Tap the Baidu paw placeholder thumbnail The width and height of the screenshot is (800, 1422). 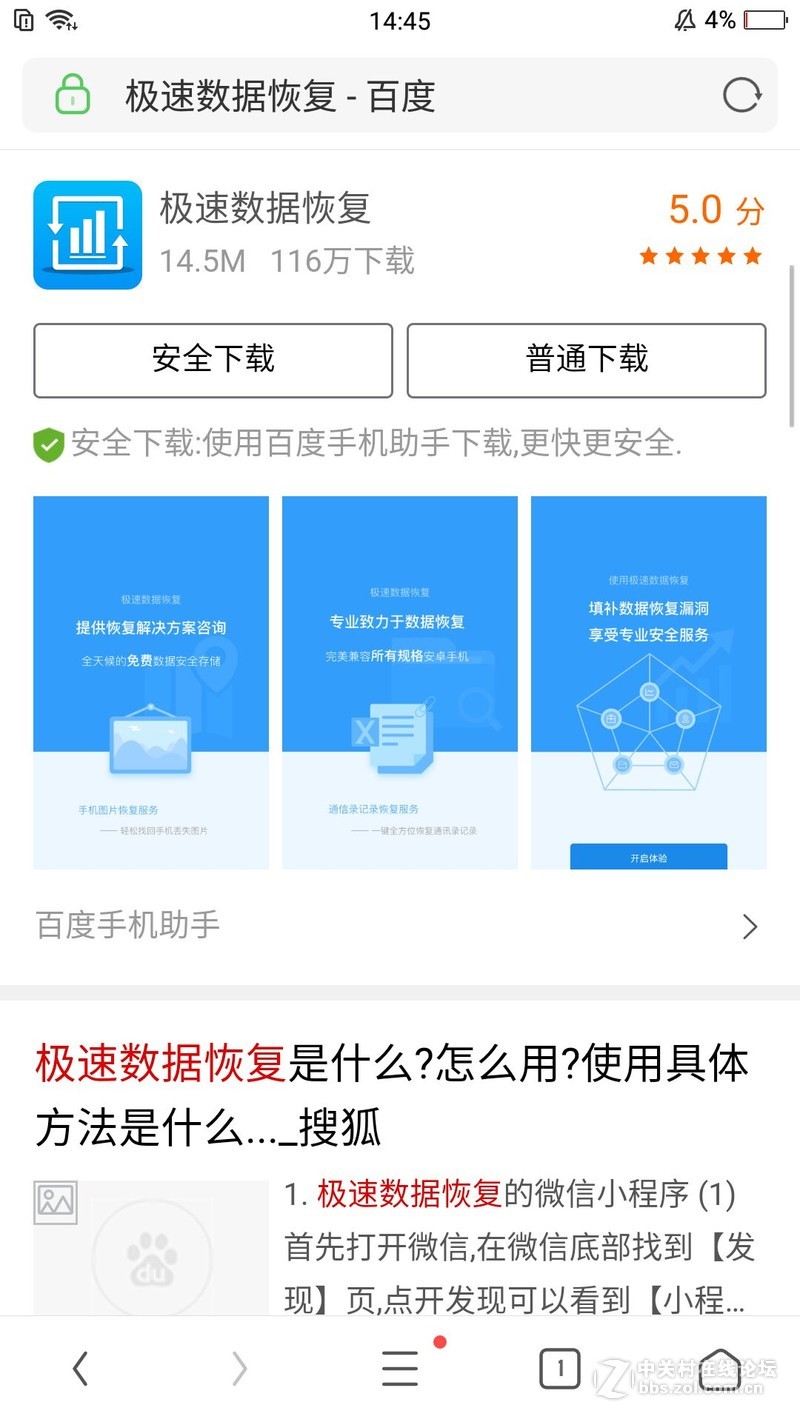point(150,1255)
